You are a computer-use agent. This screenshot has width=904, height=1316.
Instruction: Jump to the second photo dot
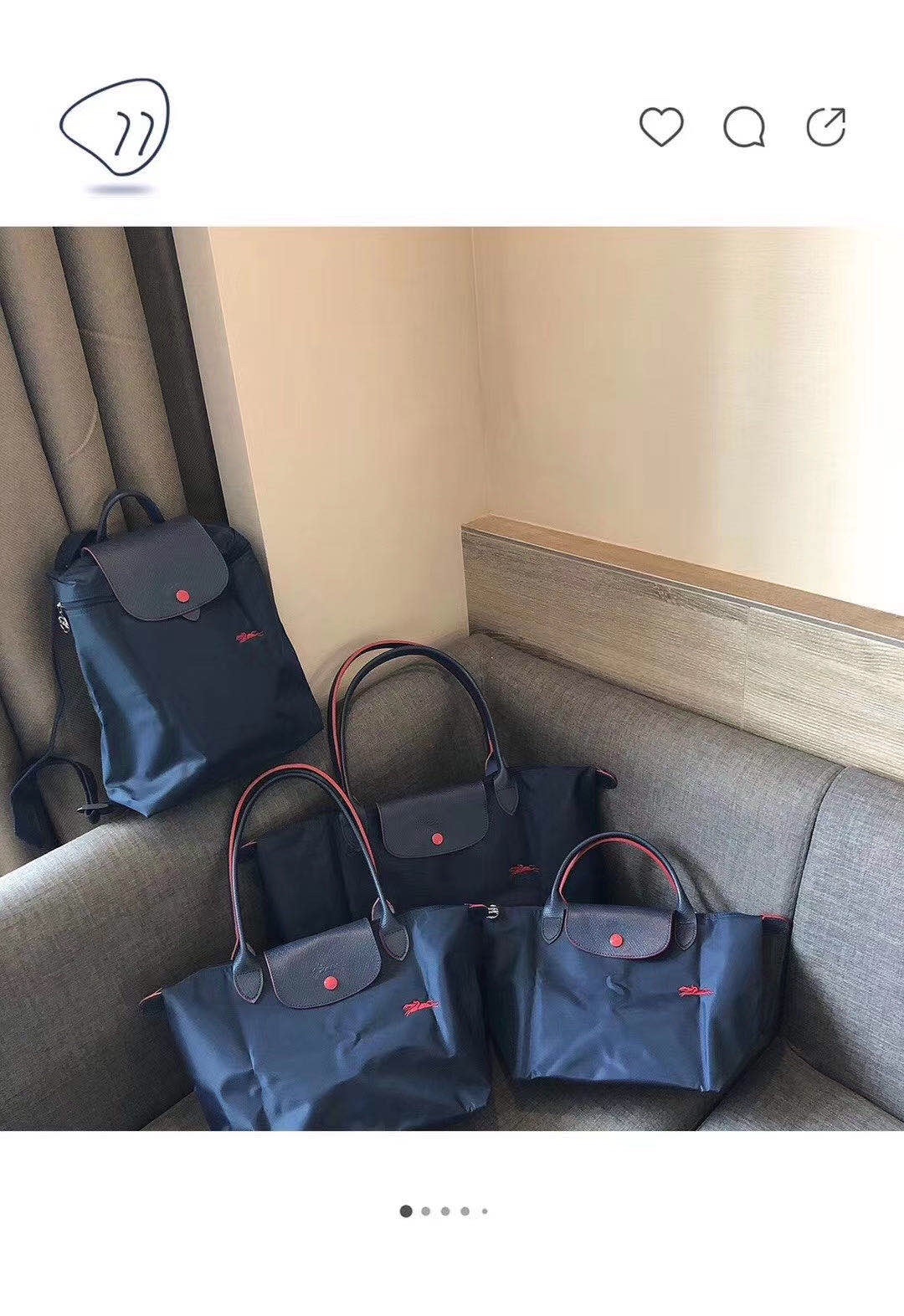[x=426, y=1211]
